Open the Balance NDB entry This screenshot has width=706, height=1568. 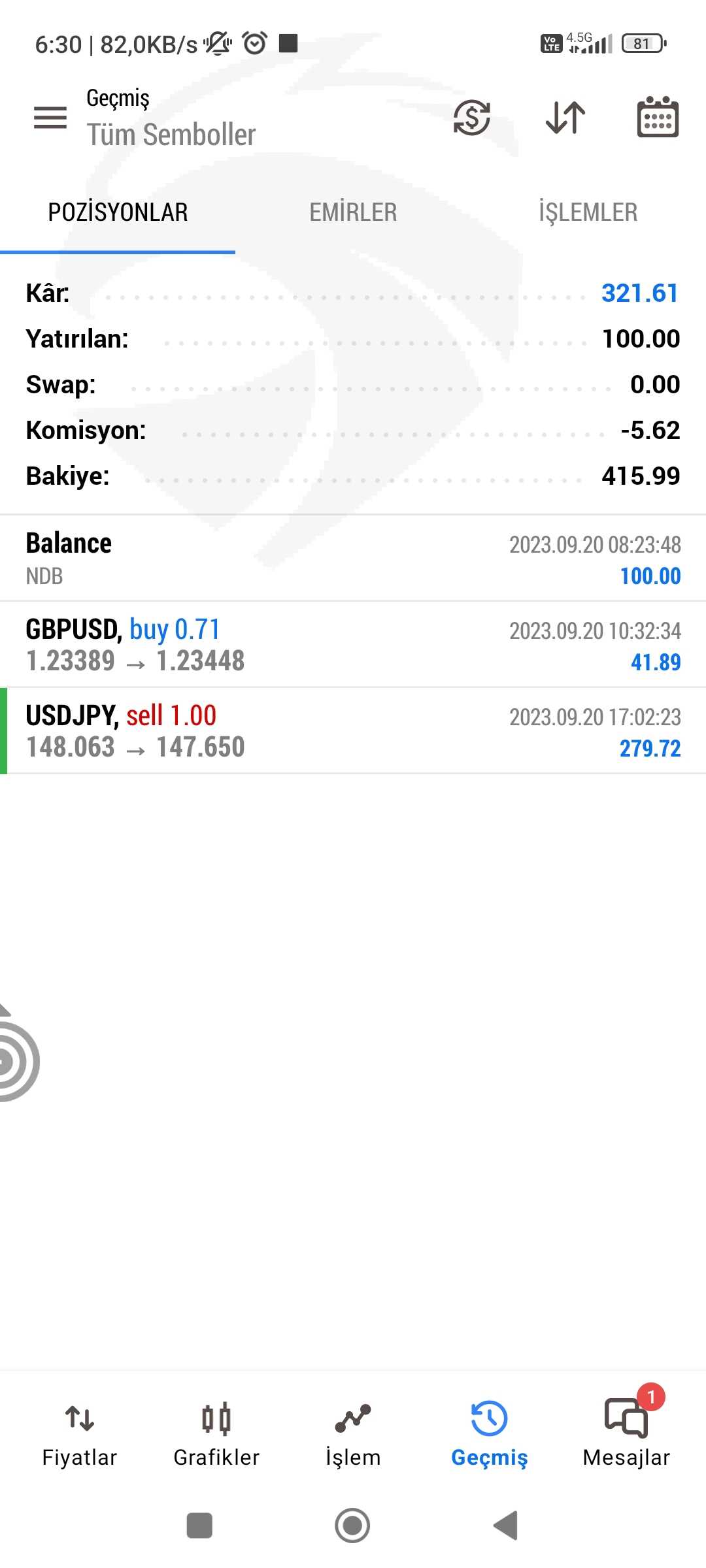(353, 559)
